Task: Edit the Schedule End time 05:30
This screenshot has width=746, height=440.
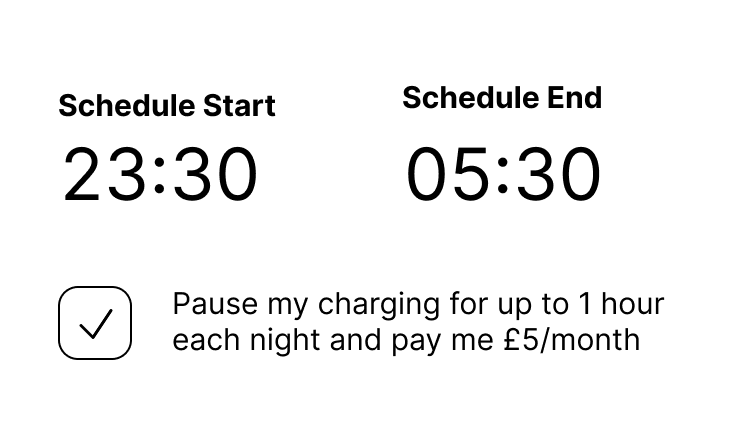Action: pyautogui.click(x=503, y=175)
